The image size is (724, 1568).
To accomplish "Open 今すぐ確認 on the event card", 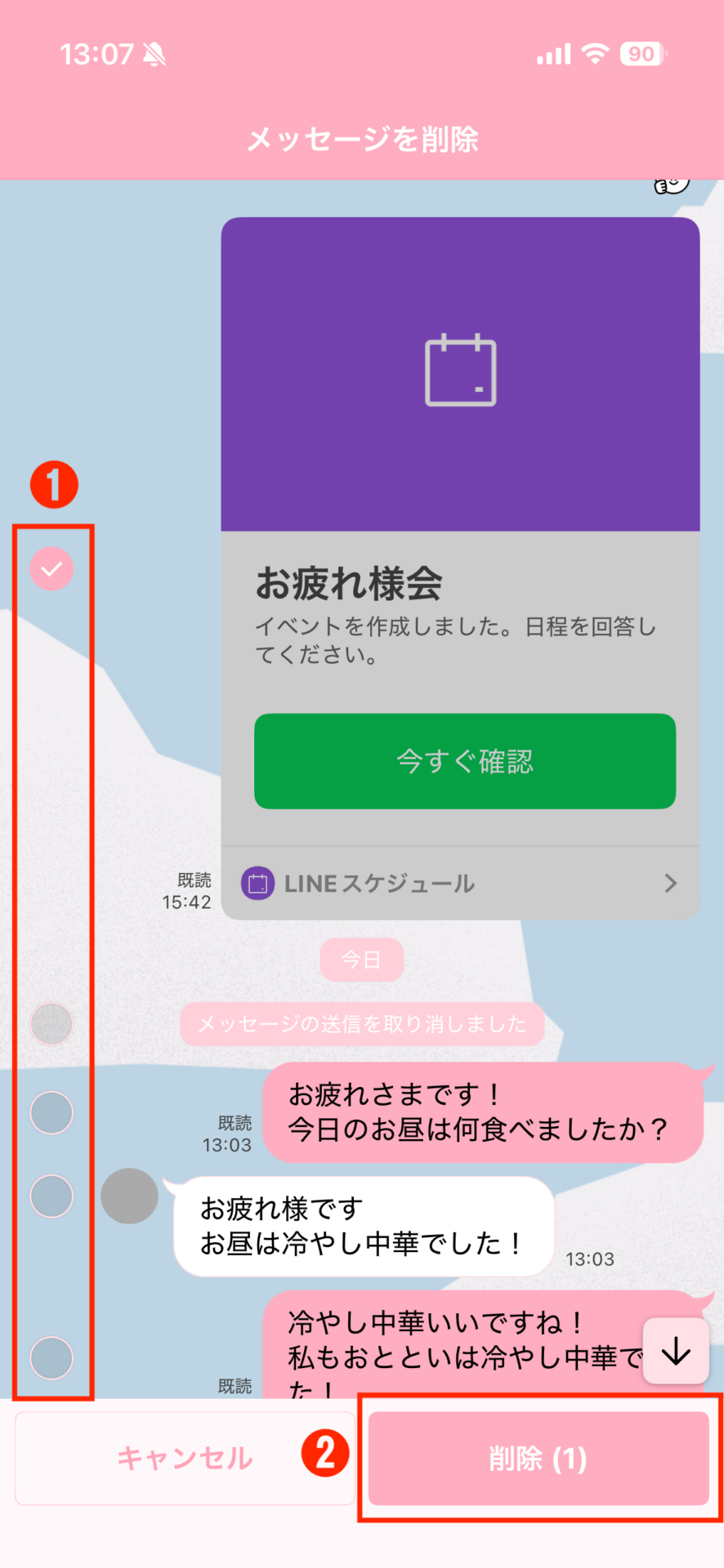I will (464, 761).
